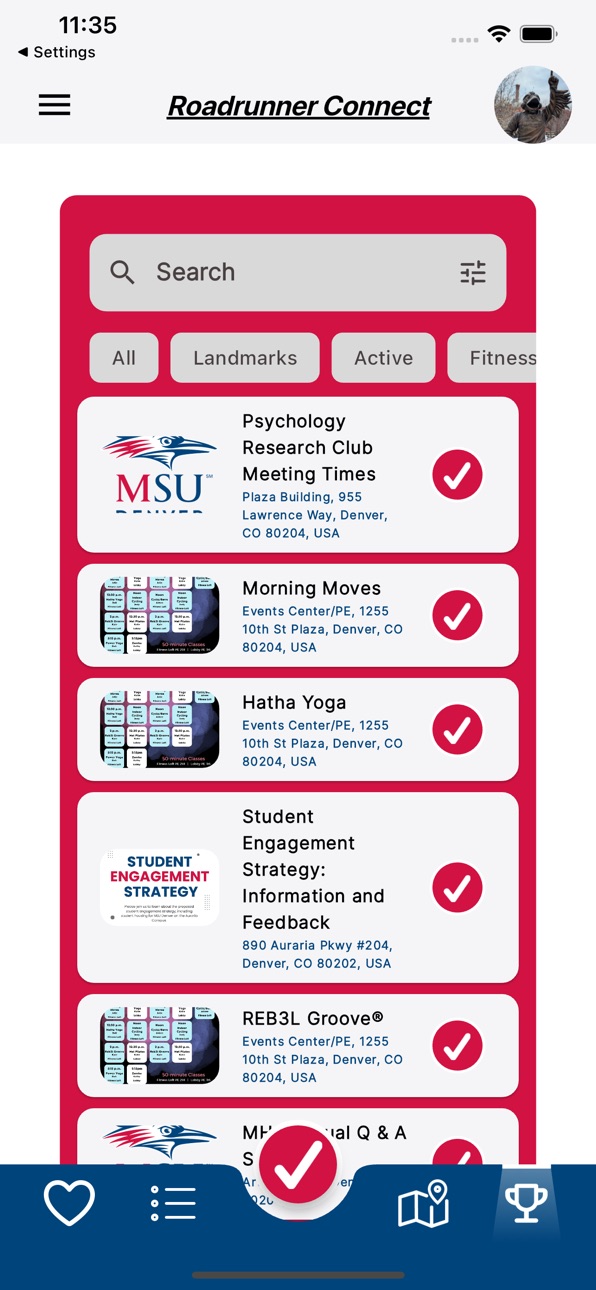Viewport: 596px width, 1290px height.
Task: Open the profile avatar photo
Action: point(533,105)
